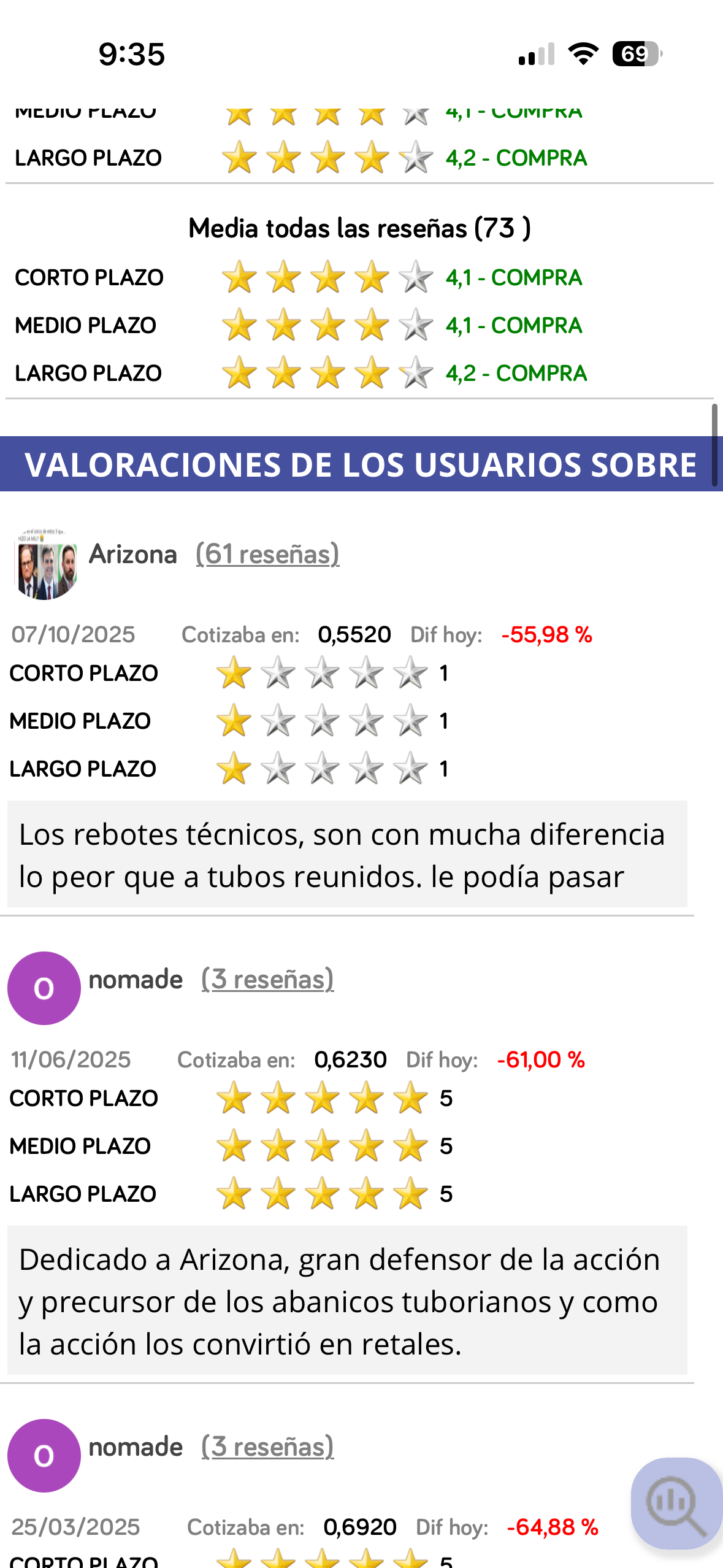723x1568 pixels.
Task: Tap the floating chart analysis button
Action: pyautogui.click(x=675, y=1502)
